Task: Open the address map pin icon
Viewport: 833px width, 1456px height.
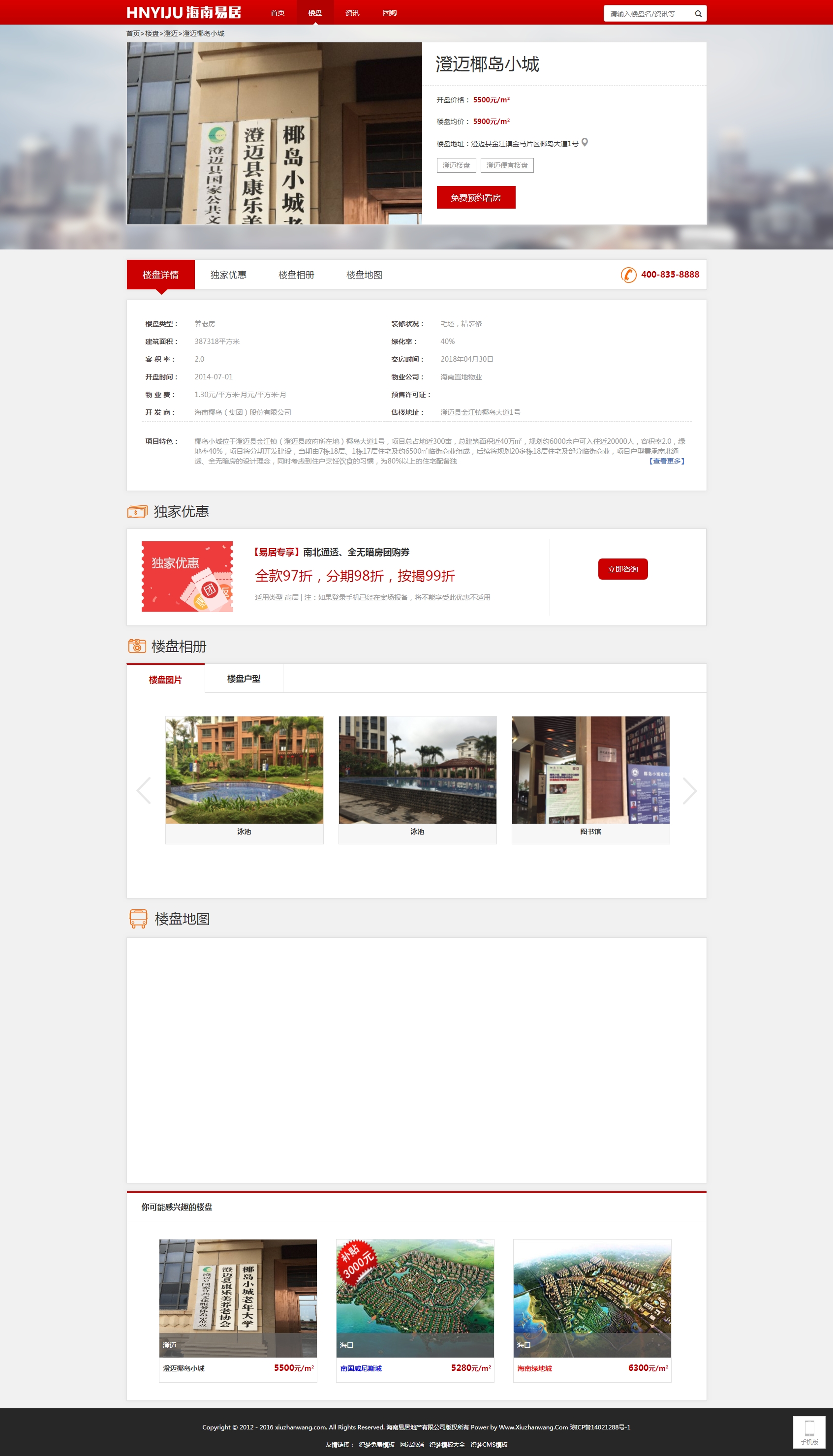Action: (585, 143)
